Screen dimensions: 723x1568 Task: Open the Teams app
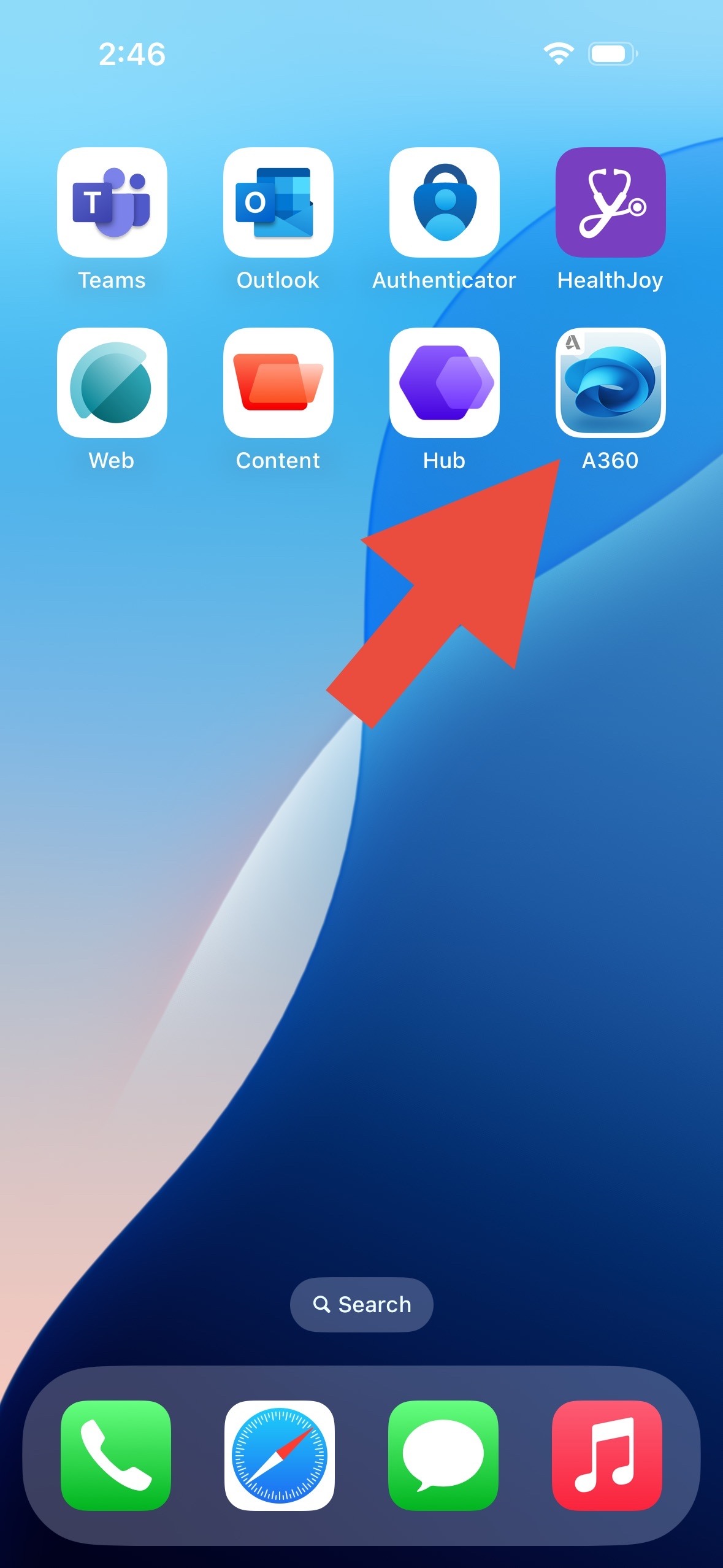[112, 202]
